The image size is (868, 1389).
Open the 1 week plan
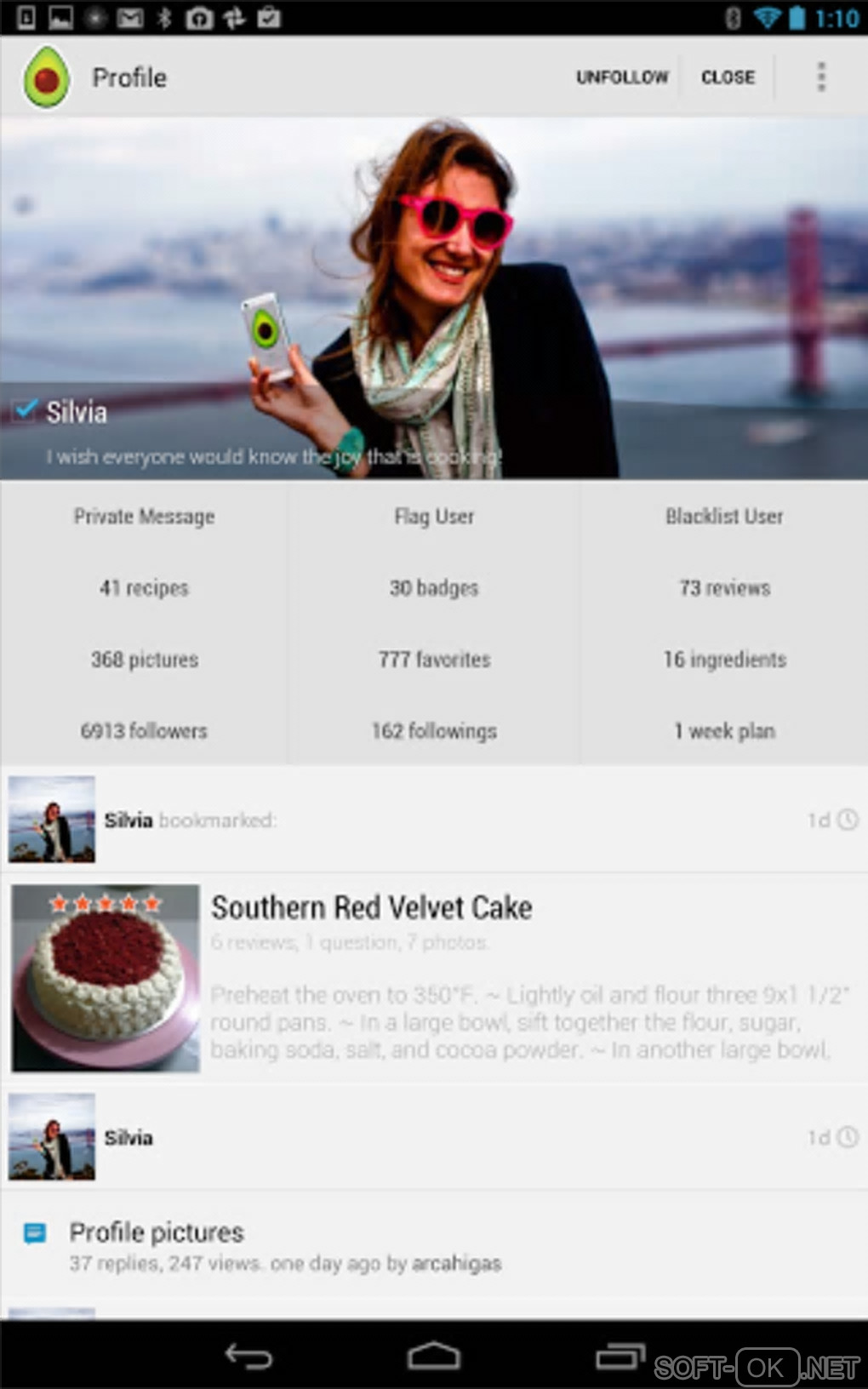click(x=724, y=731)
